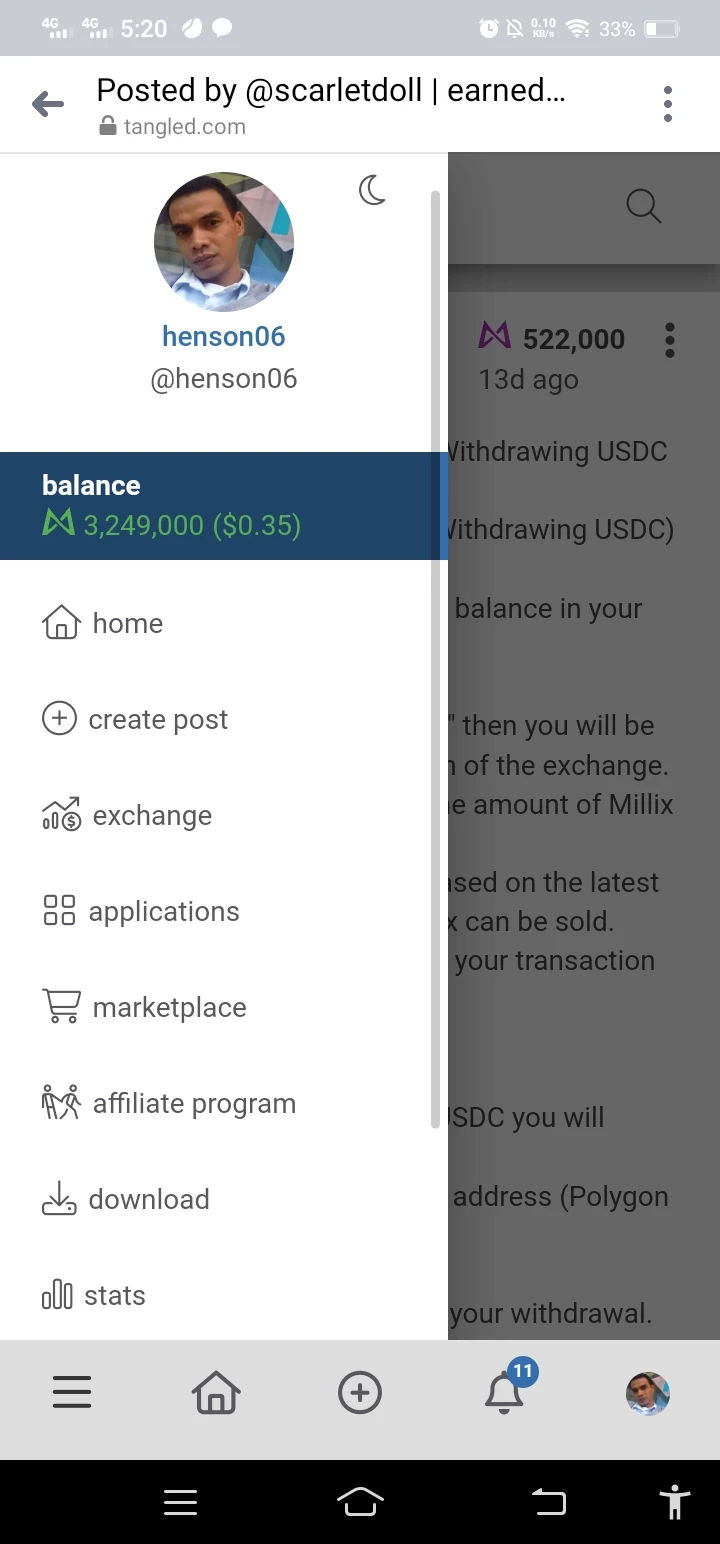Viewport: 720px width, 1544px height.
Task: Open the browser overflow menu
Action: pyautogui.click(x=667, y=104)
